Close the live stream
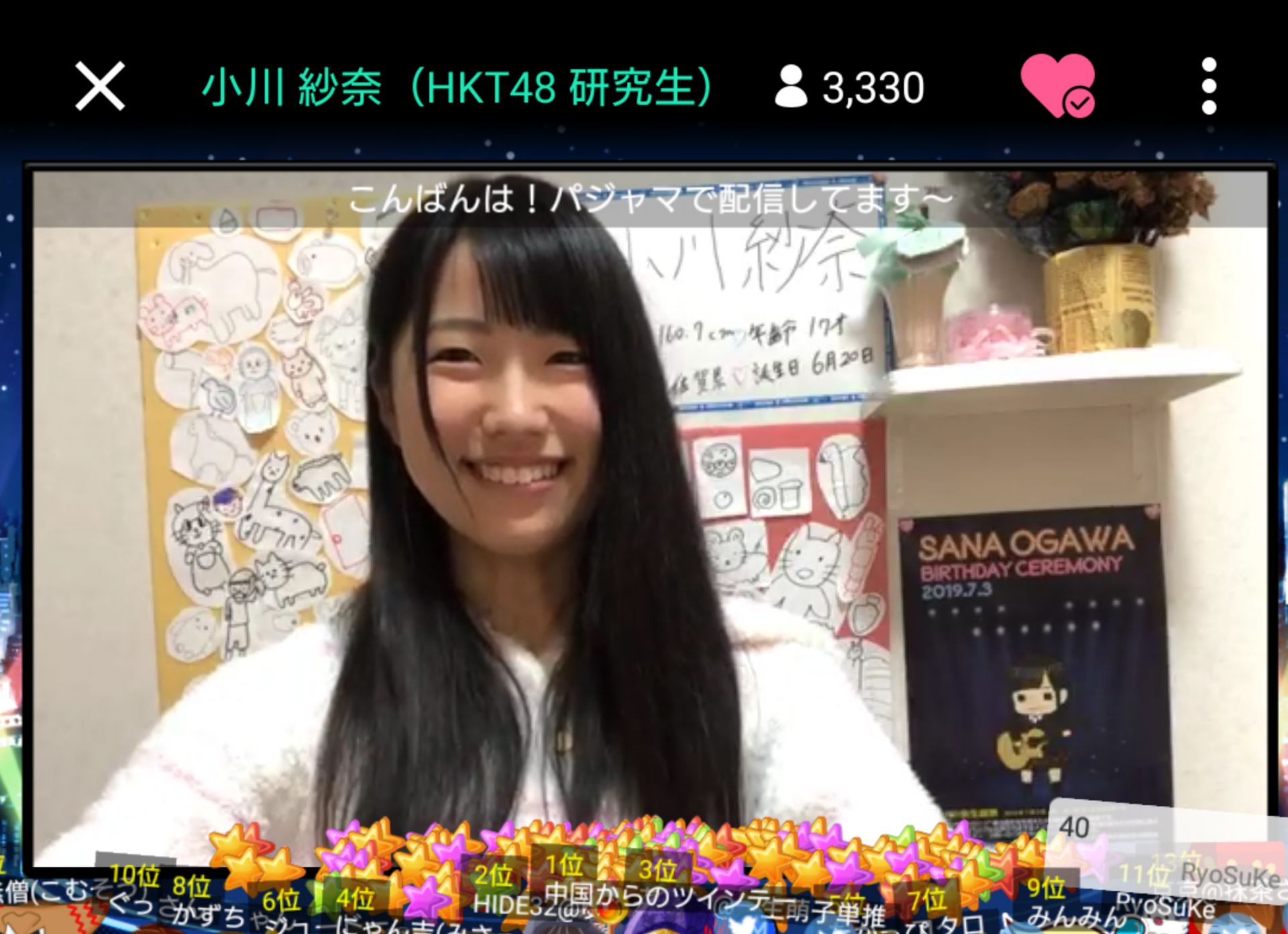This screenshot has height=934, width=1288. (x=100, y=86)
